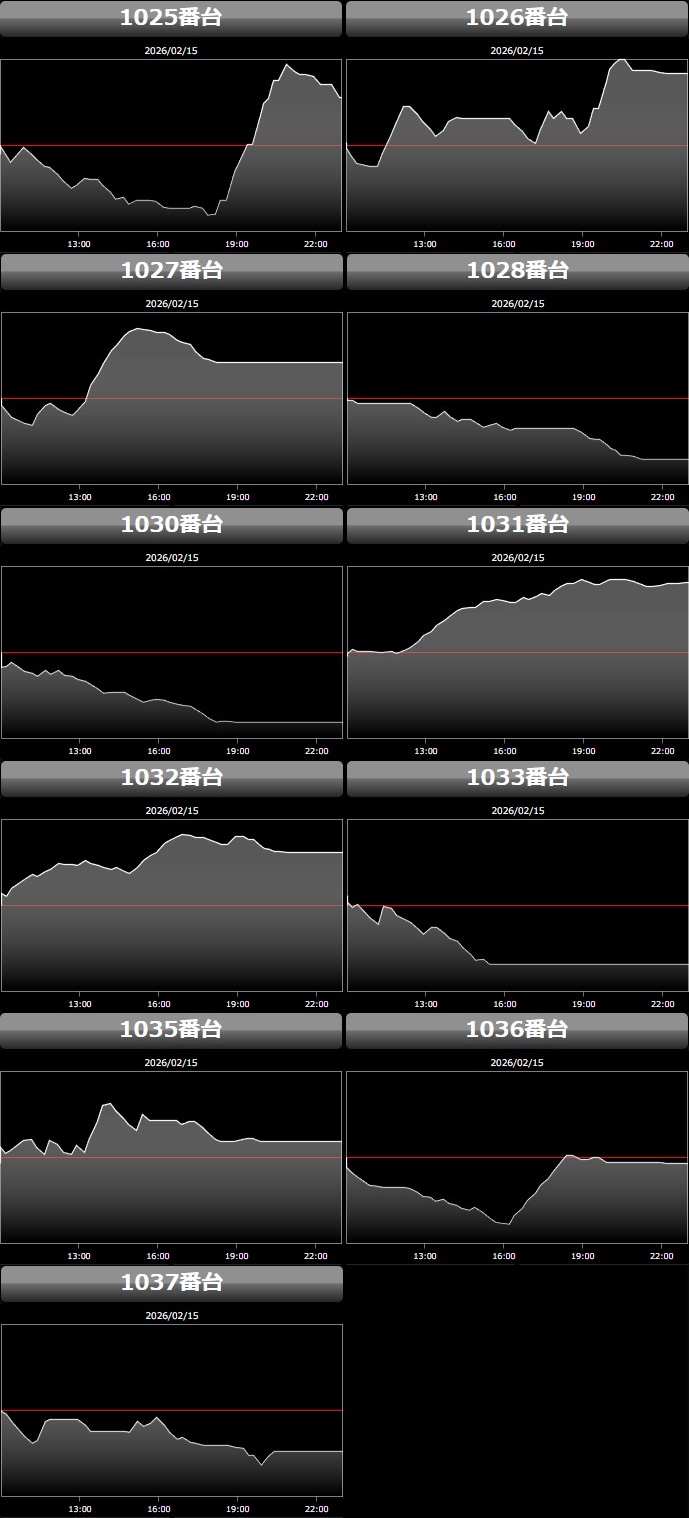Screen dimensions: 689x1518
Task: View data for 1030番台
Action: coord(171,525)
